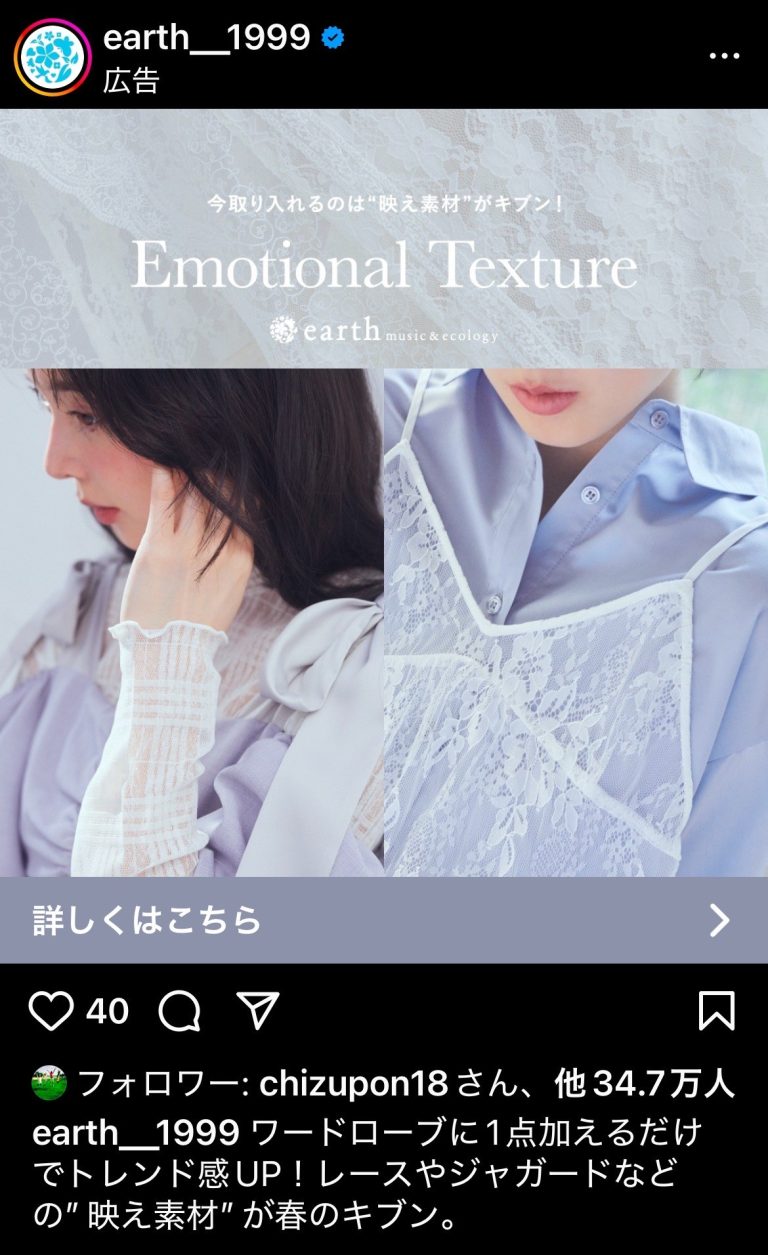Like this post with the heart icon
Viewport: 768px width, 1255px height.
coord(51,1011)
